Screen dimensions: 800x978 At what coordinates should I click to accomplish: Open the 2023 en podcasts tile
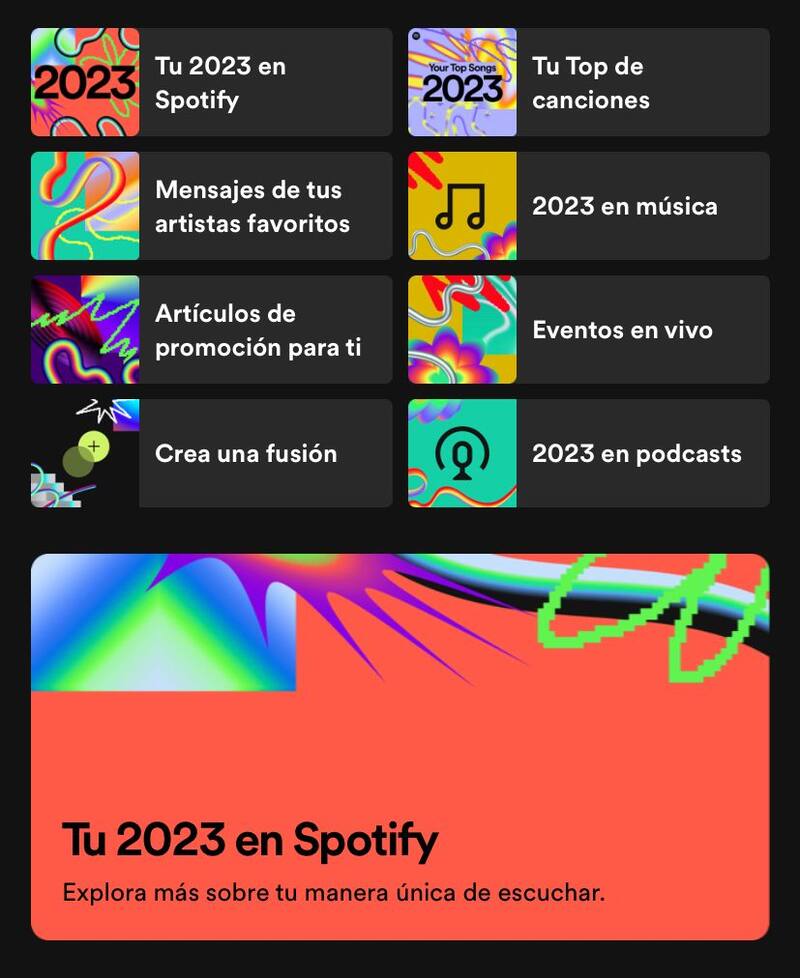tap(588, 453)
